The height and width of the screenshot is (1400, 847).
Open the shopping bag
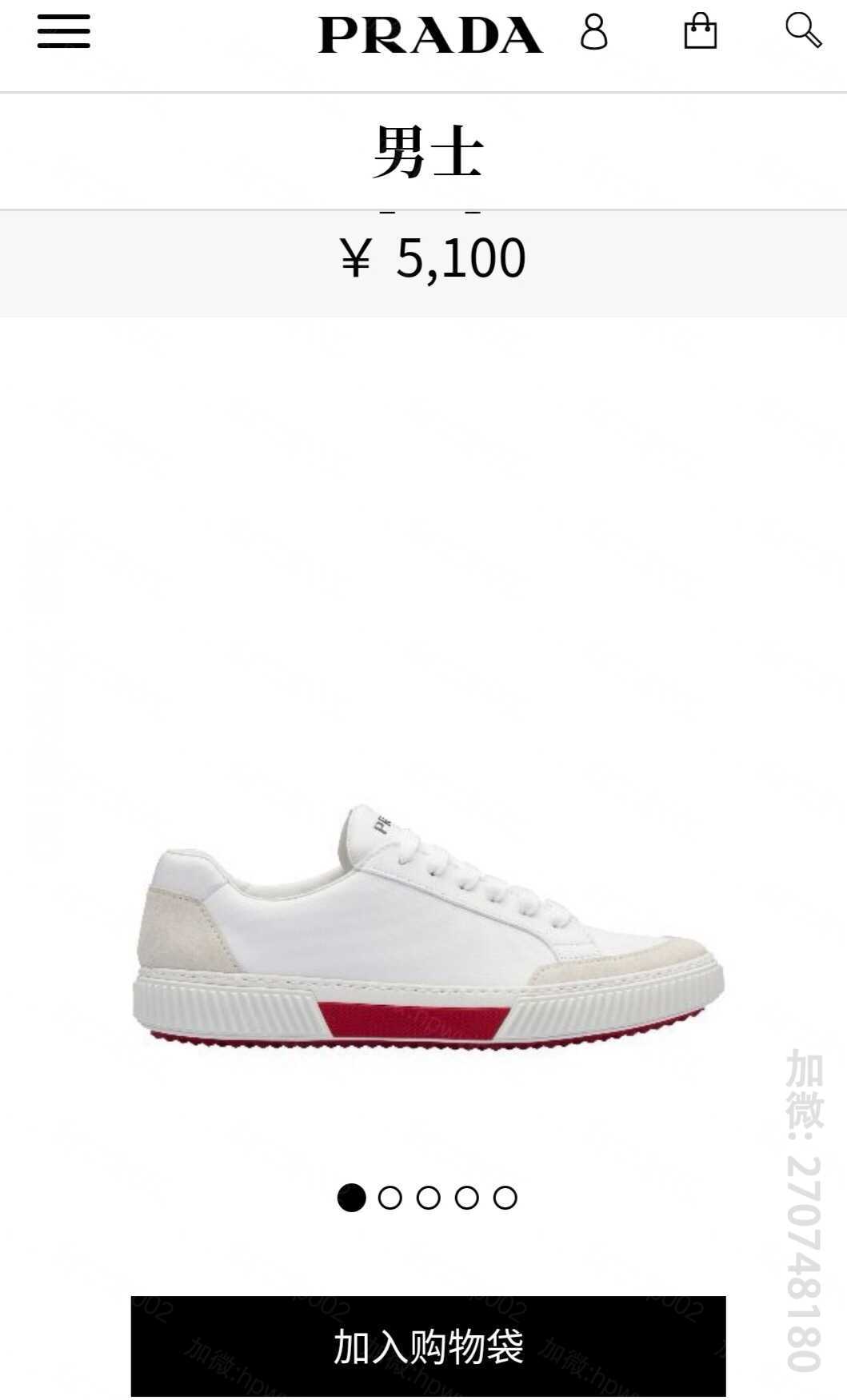700,32
